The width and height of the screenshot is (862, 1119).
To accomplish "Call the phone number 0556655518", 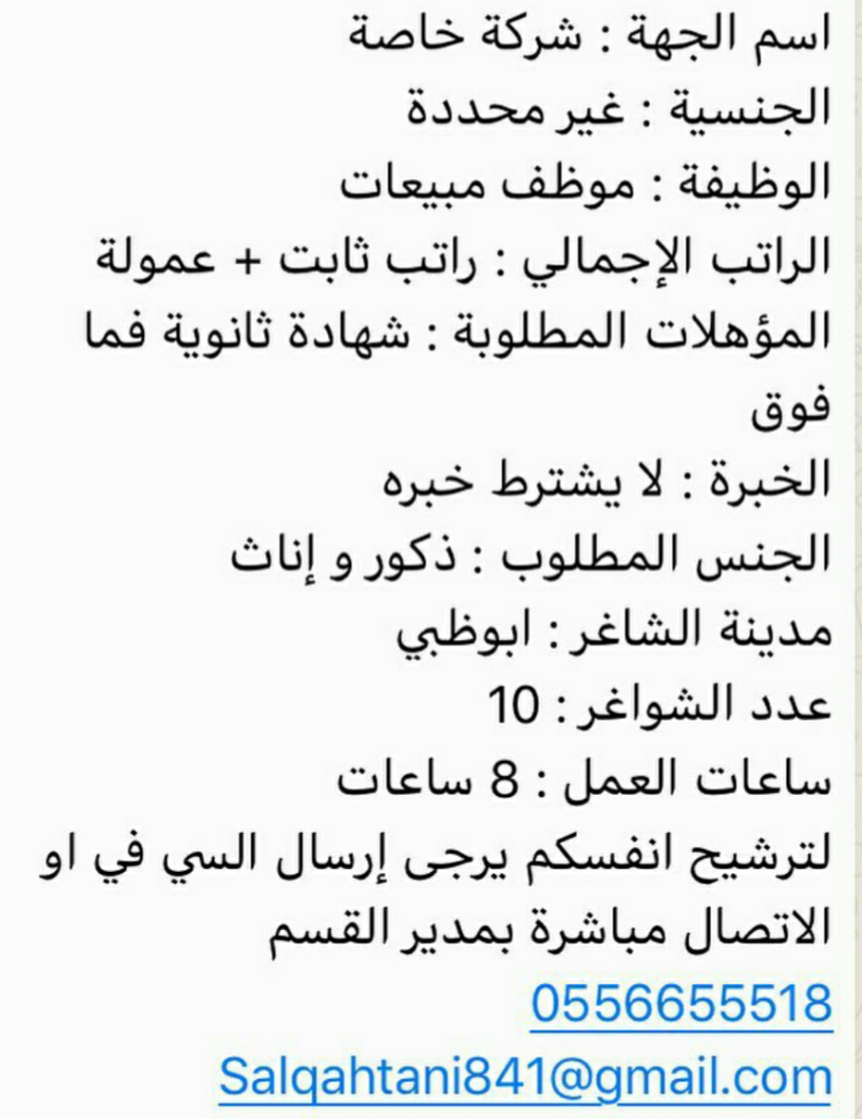I will tap(681, 1002).
